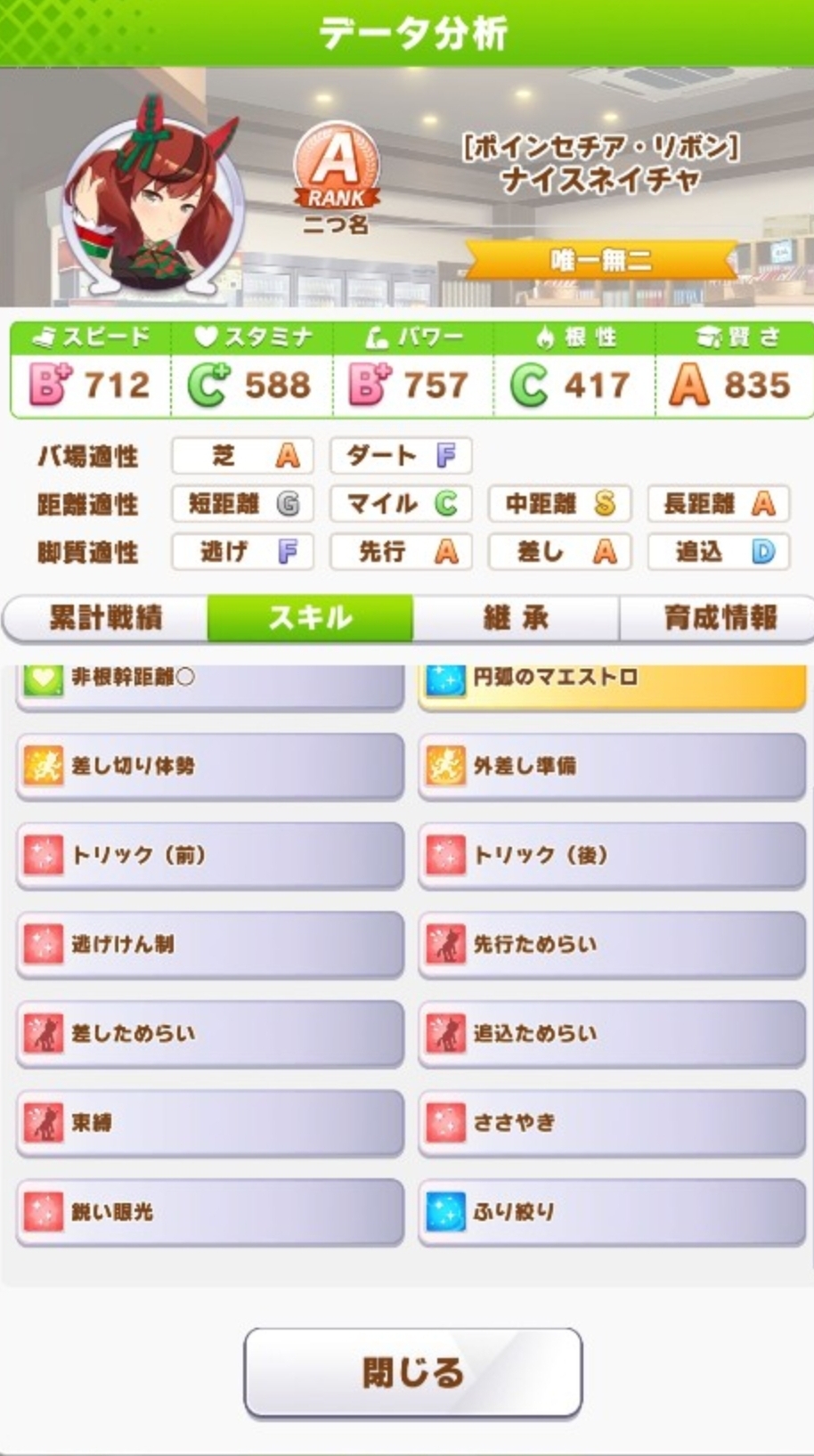Show info for トリック（後） skill
This screenshot has width=814, height=1456.
coord(612,855)
